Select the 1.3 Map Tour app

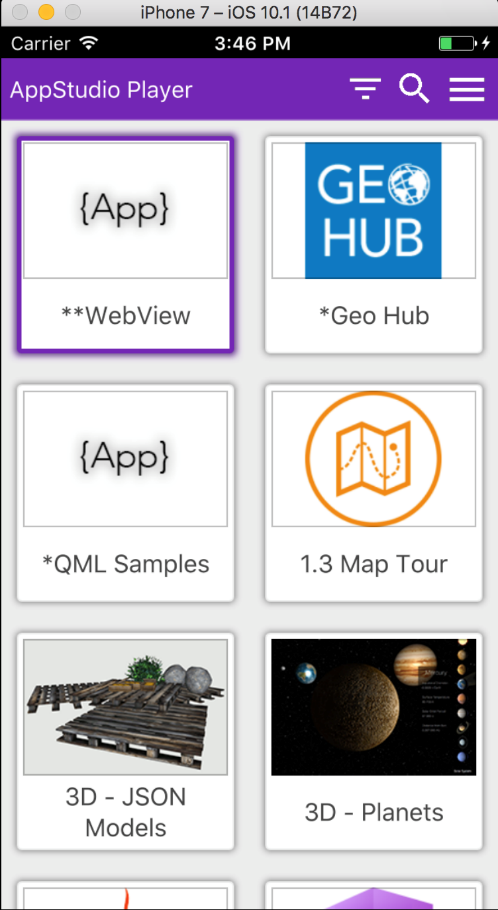coord(374,493)
